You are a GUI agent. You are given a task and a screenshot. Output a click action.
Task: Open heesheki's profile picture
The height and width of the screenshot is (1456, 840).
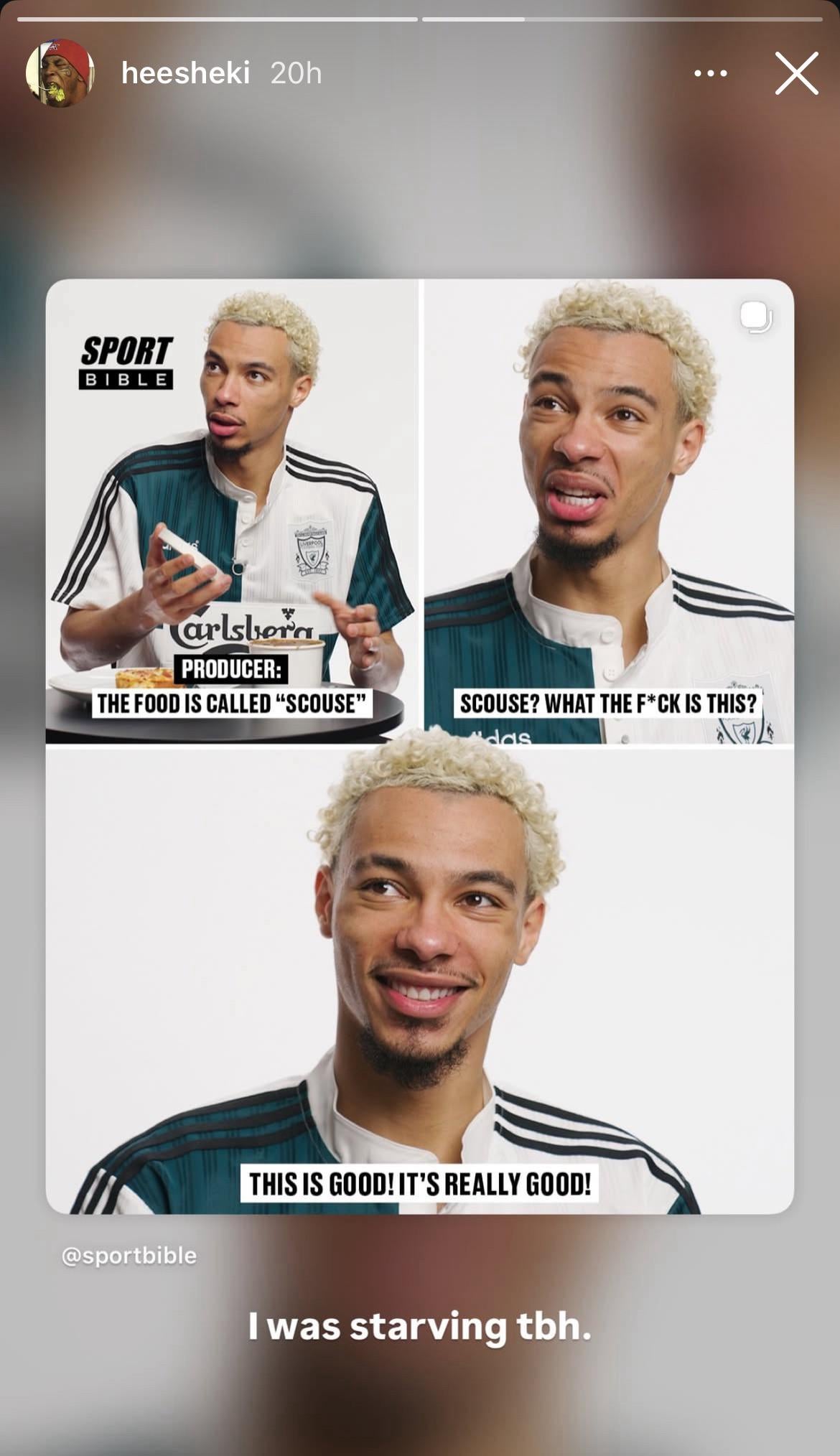tap(60, 73)
